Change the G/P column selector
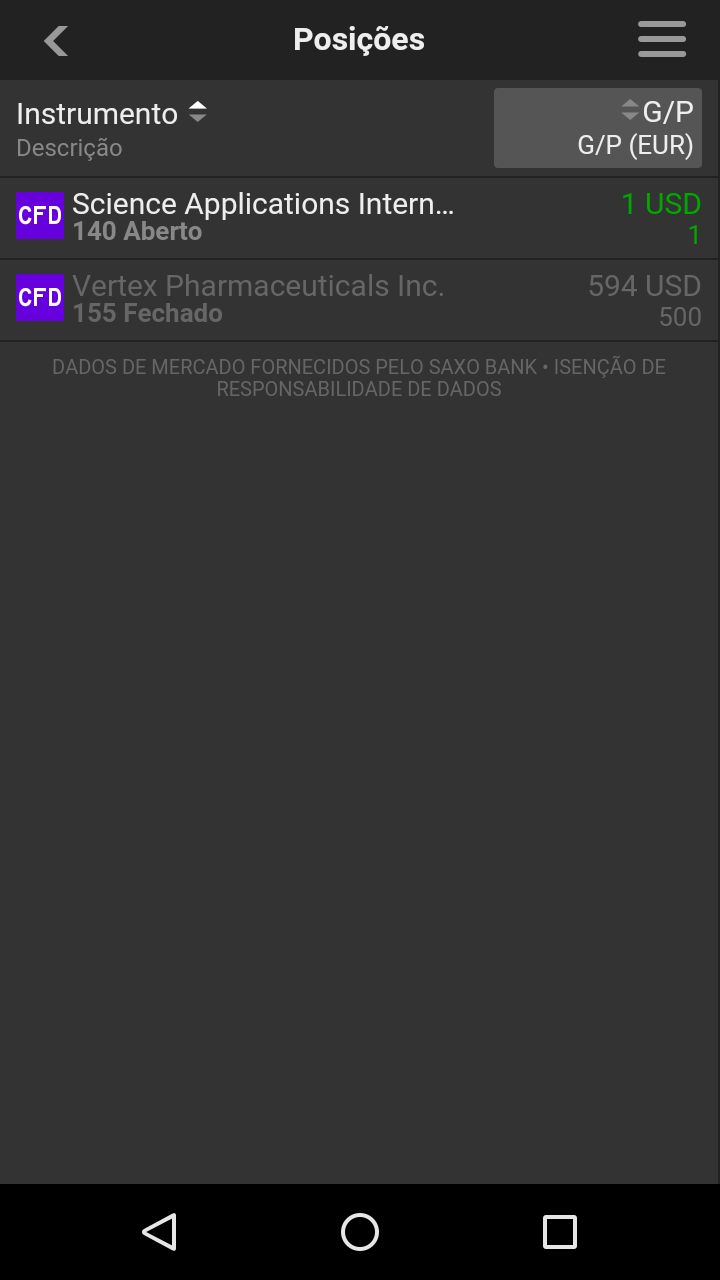The image size is (720, 1280). click(598, 128)
